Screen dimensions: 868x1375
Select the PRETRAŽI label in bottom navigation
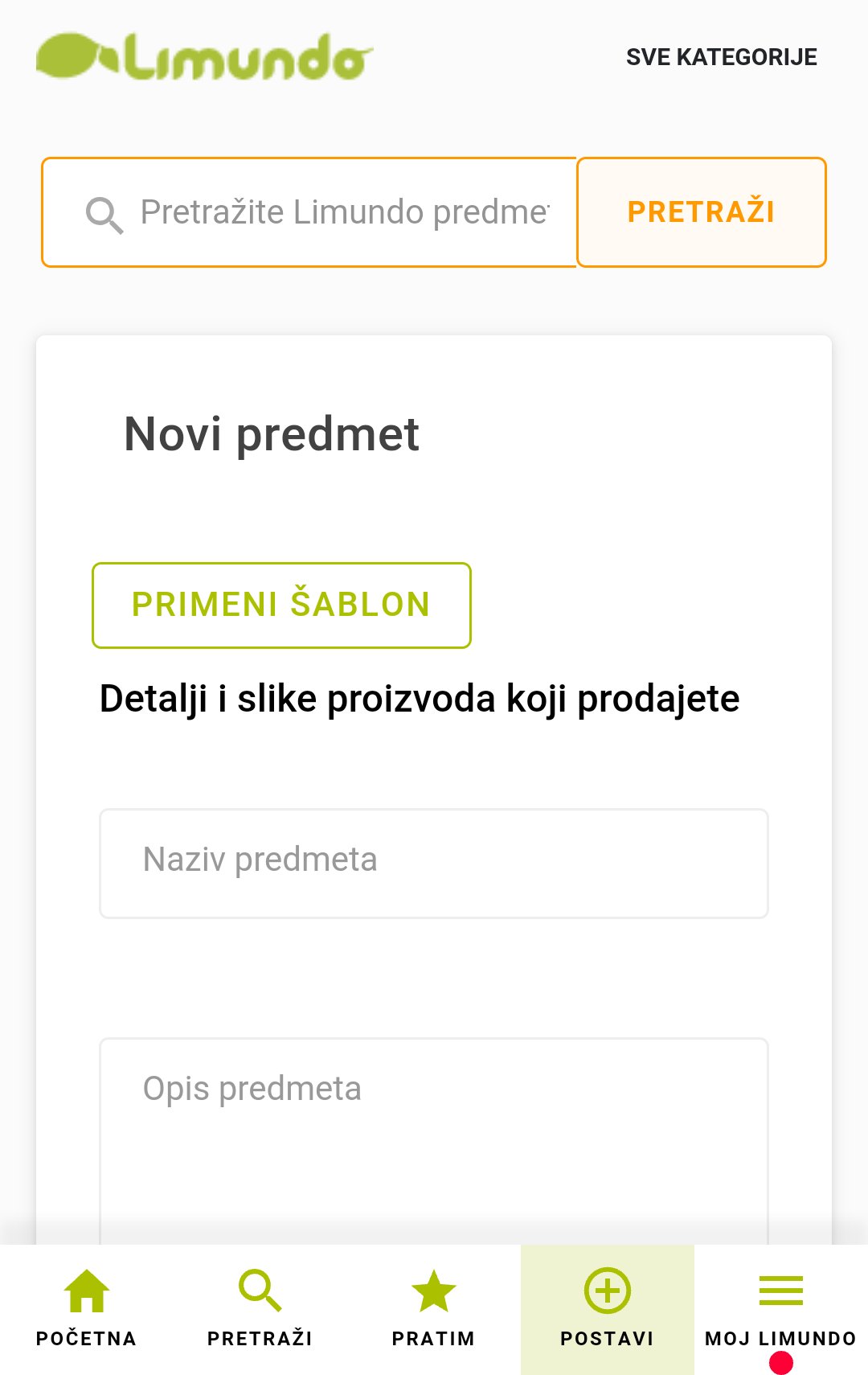[x=260, y=1337]
